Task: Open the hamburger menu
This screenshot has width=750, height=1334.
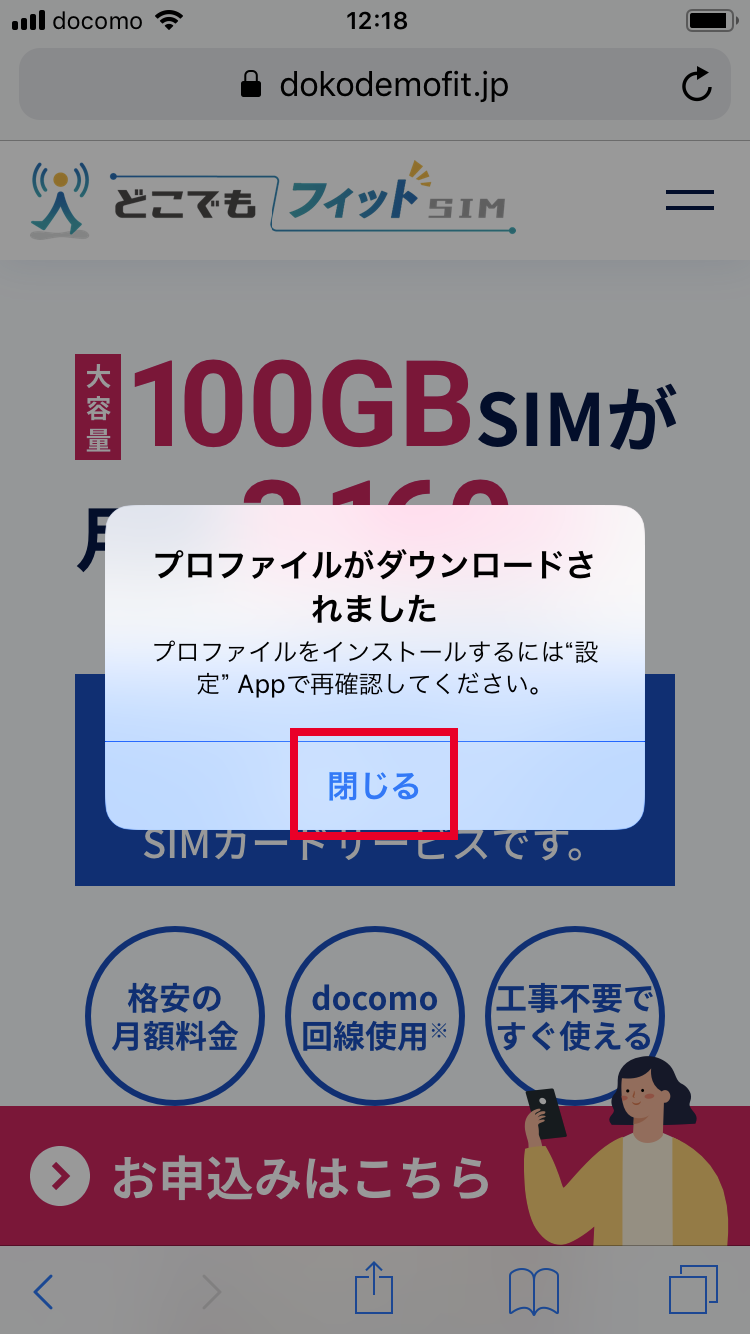Action: 689,200
